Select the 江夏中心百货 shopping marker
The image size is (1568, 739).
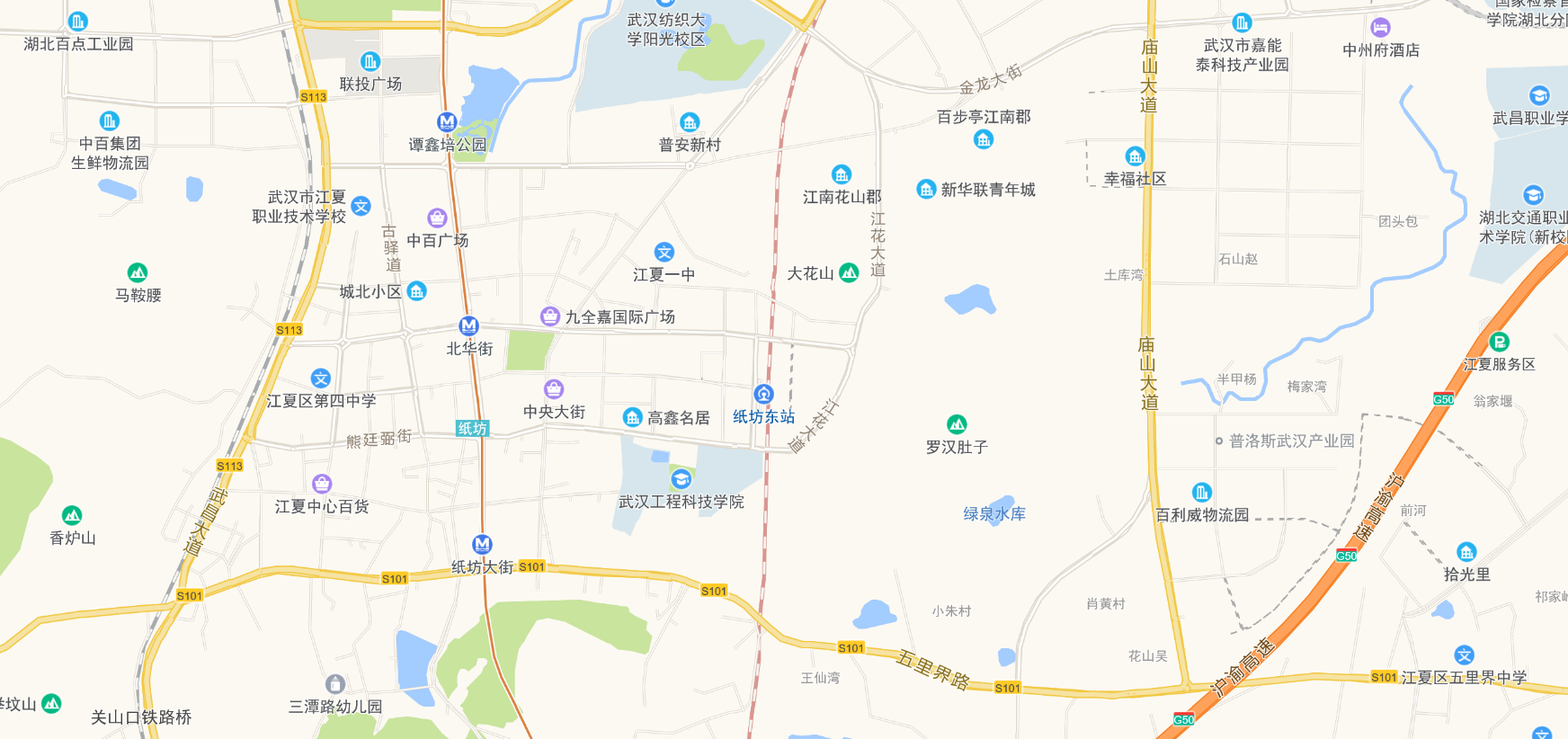322,484
